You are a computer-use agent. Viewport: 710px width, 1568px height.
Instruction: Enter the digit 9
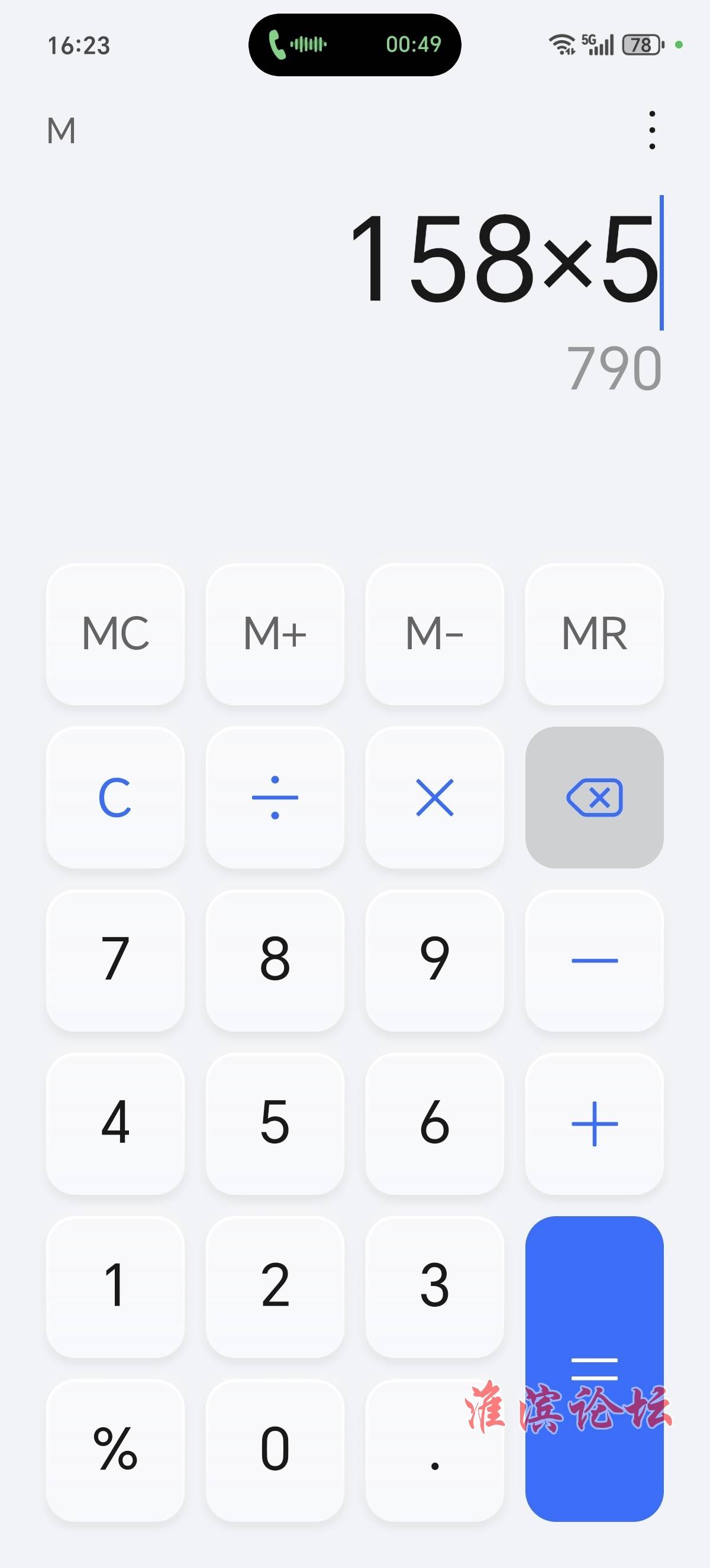tap(435, 960)
